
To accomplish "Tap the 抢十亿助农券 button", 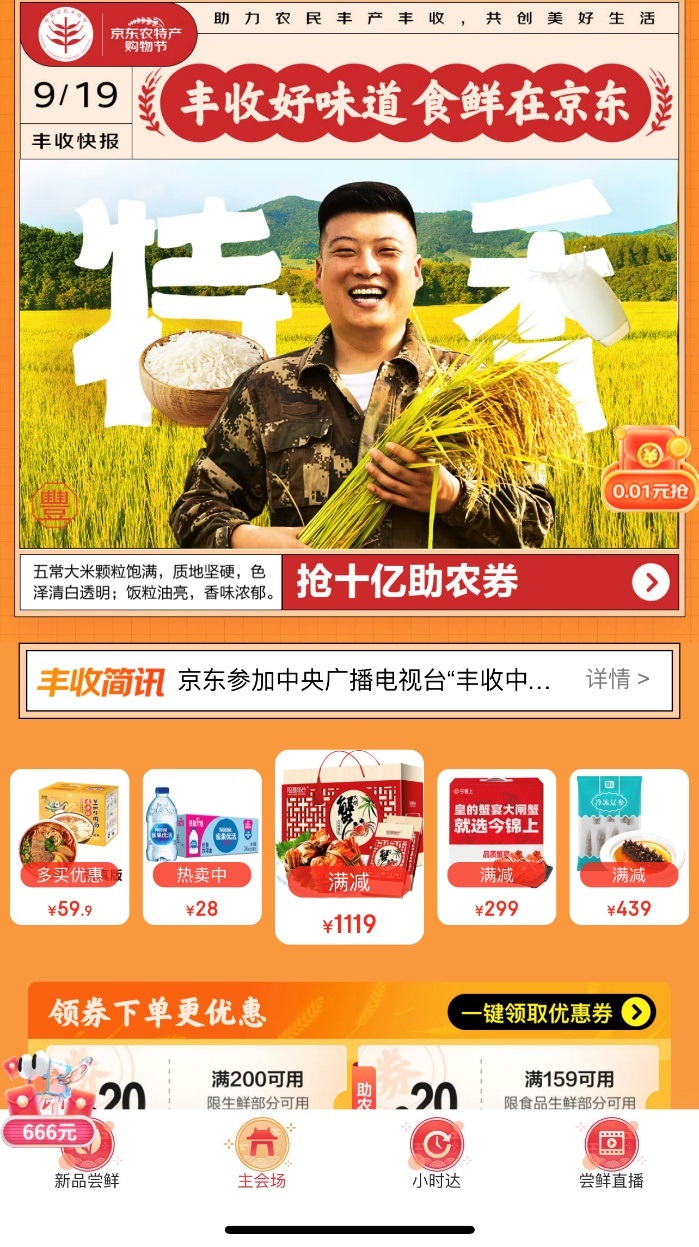I will point(478,581).
